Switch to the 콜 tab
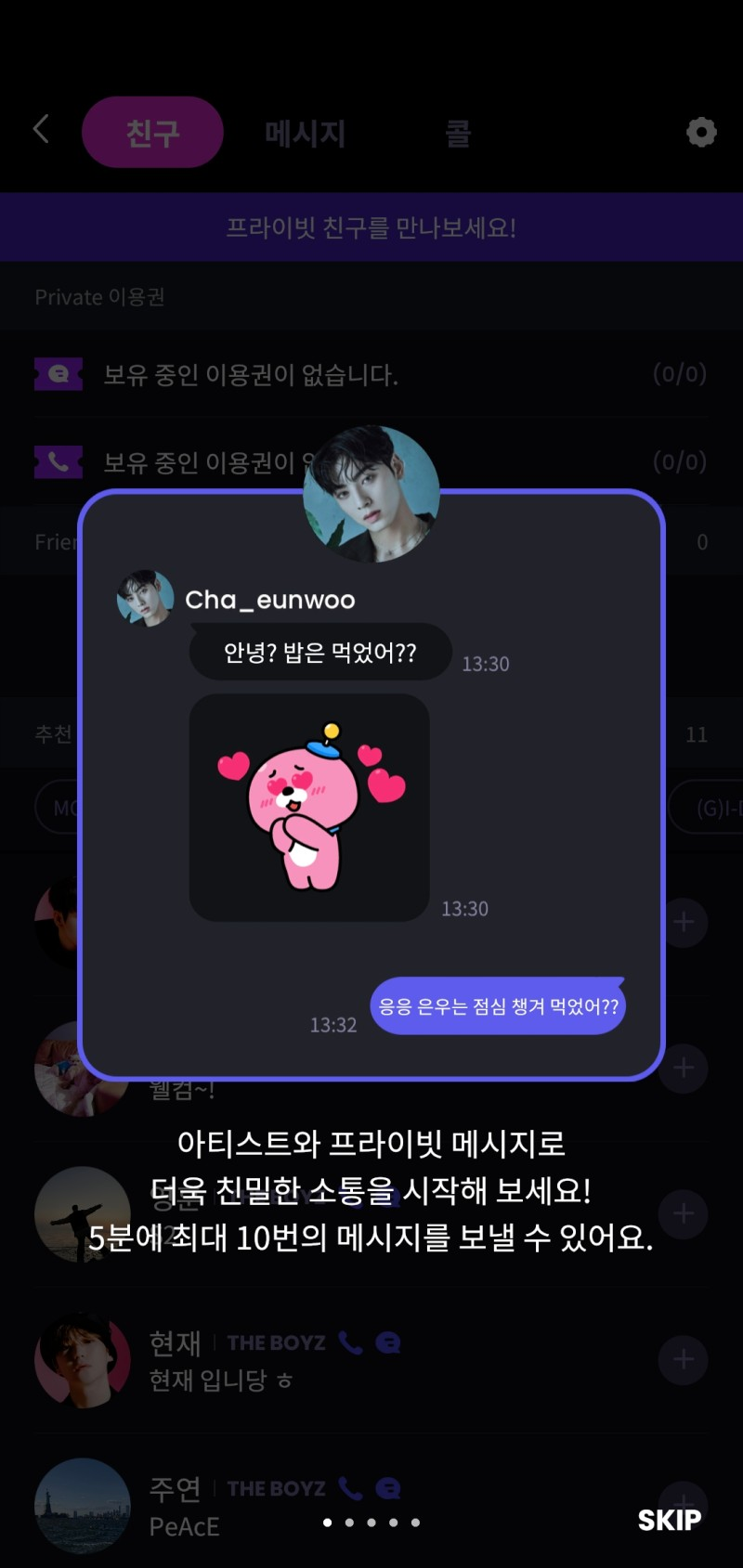The width and height of the screenshot is (743, 1568). (x=457, y=132)
